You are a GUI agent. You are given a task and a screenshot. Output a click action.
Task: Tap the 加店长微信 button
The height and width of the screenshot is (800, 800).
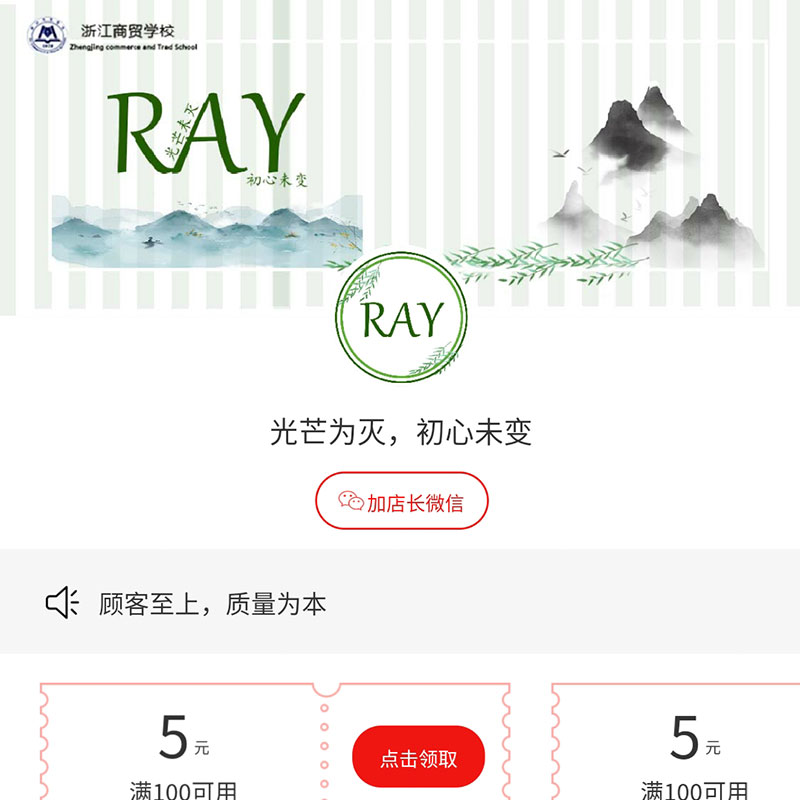(402, 501)
